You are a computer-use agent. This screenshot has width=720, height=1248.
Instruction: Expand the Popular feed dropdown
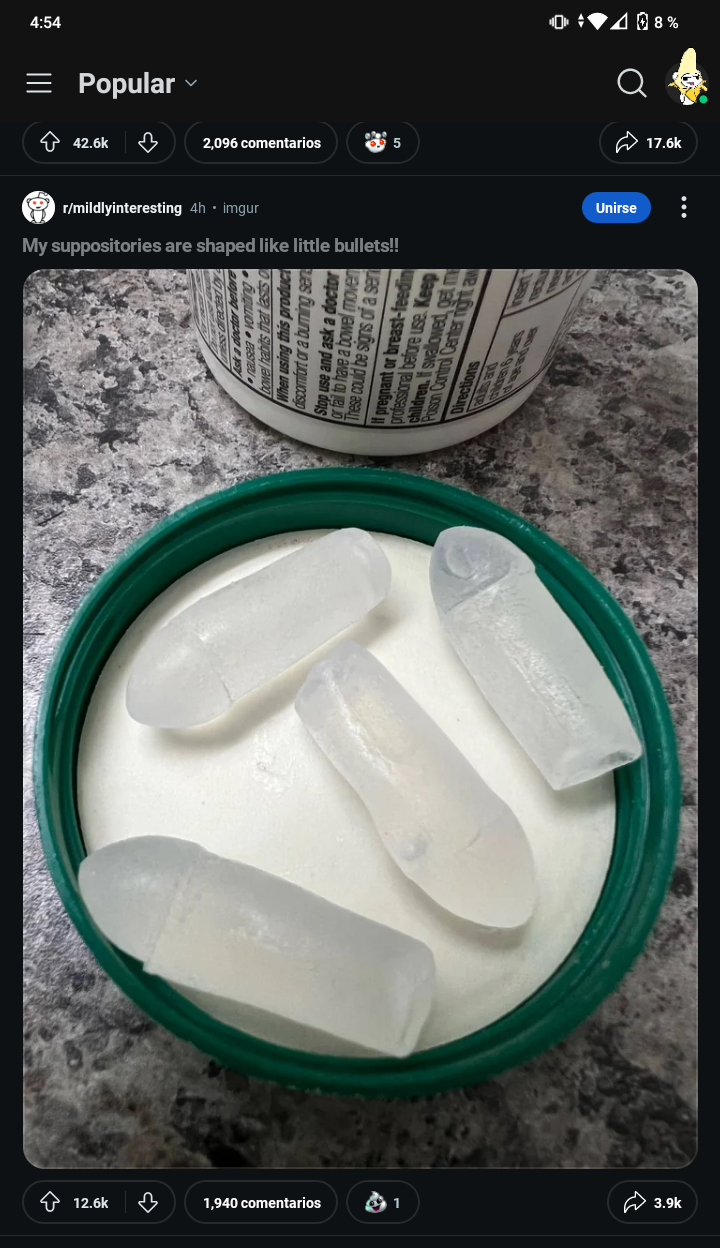(138, 84)
